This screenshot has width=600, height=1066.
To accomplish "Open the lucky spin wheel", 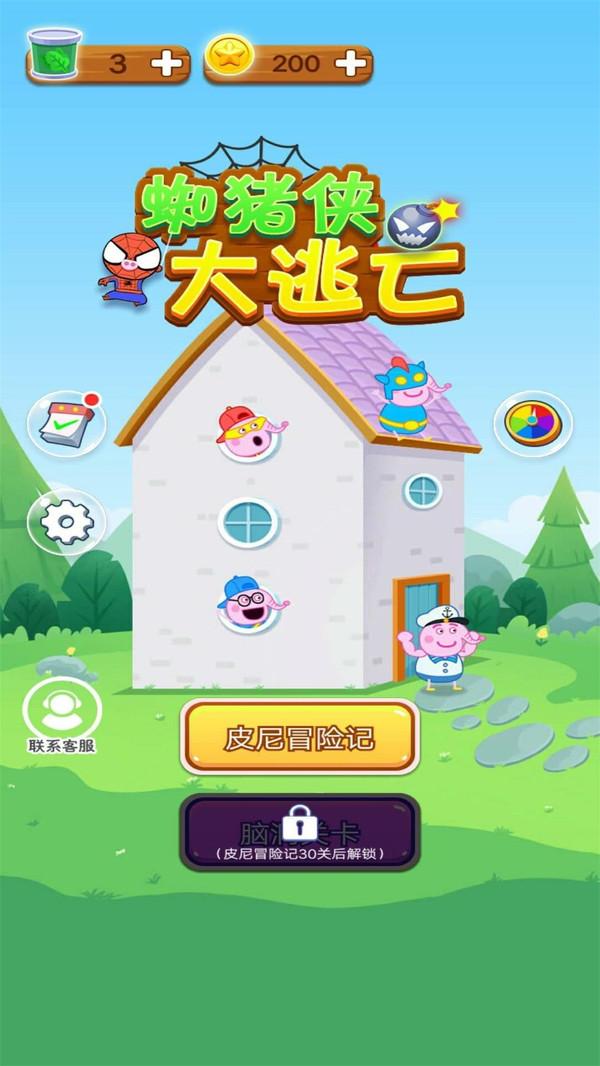I will [533, 424].
